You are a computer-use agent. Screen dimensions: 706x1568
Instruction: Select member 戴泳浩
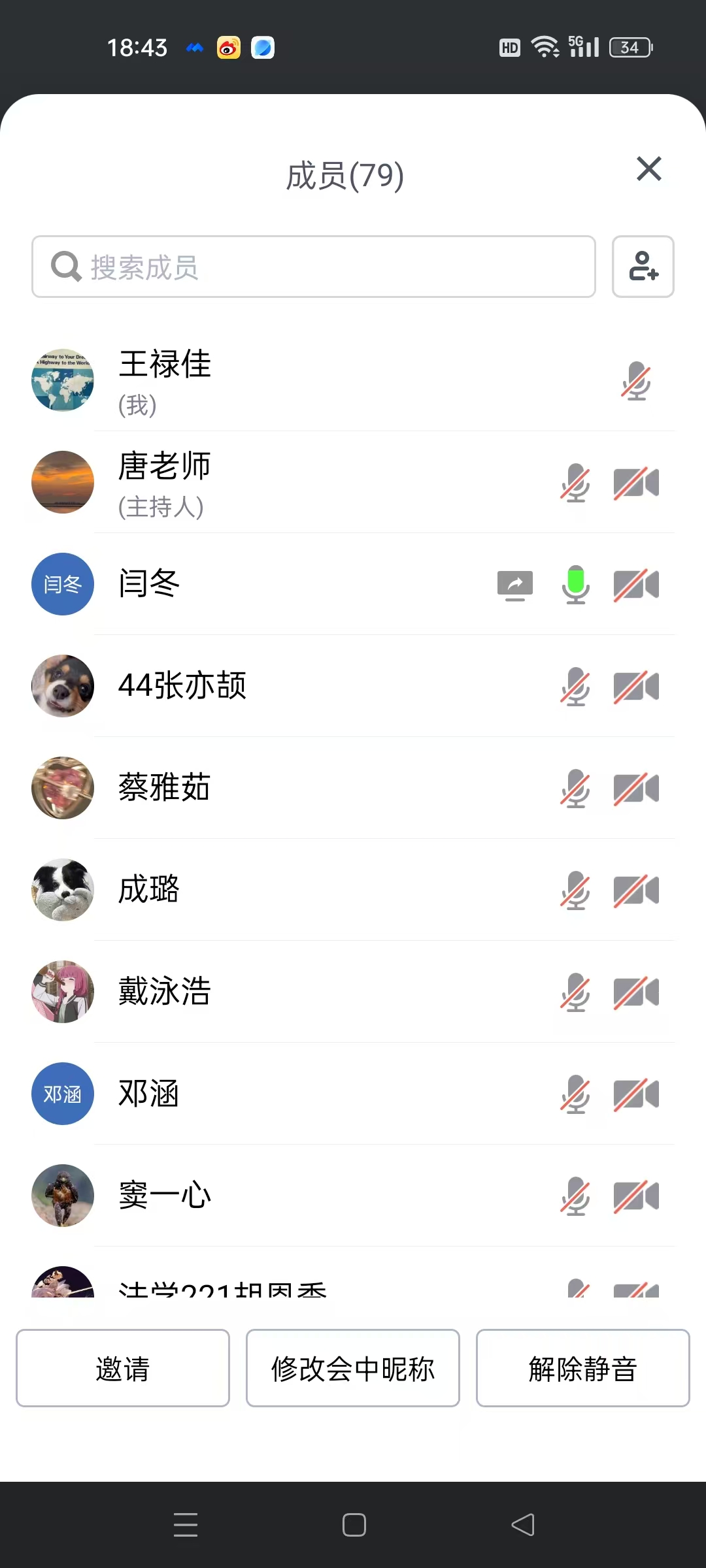coord(353,992)
